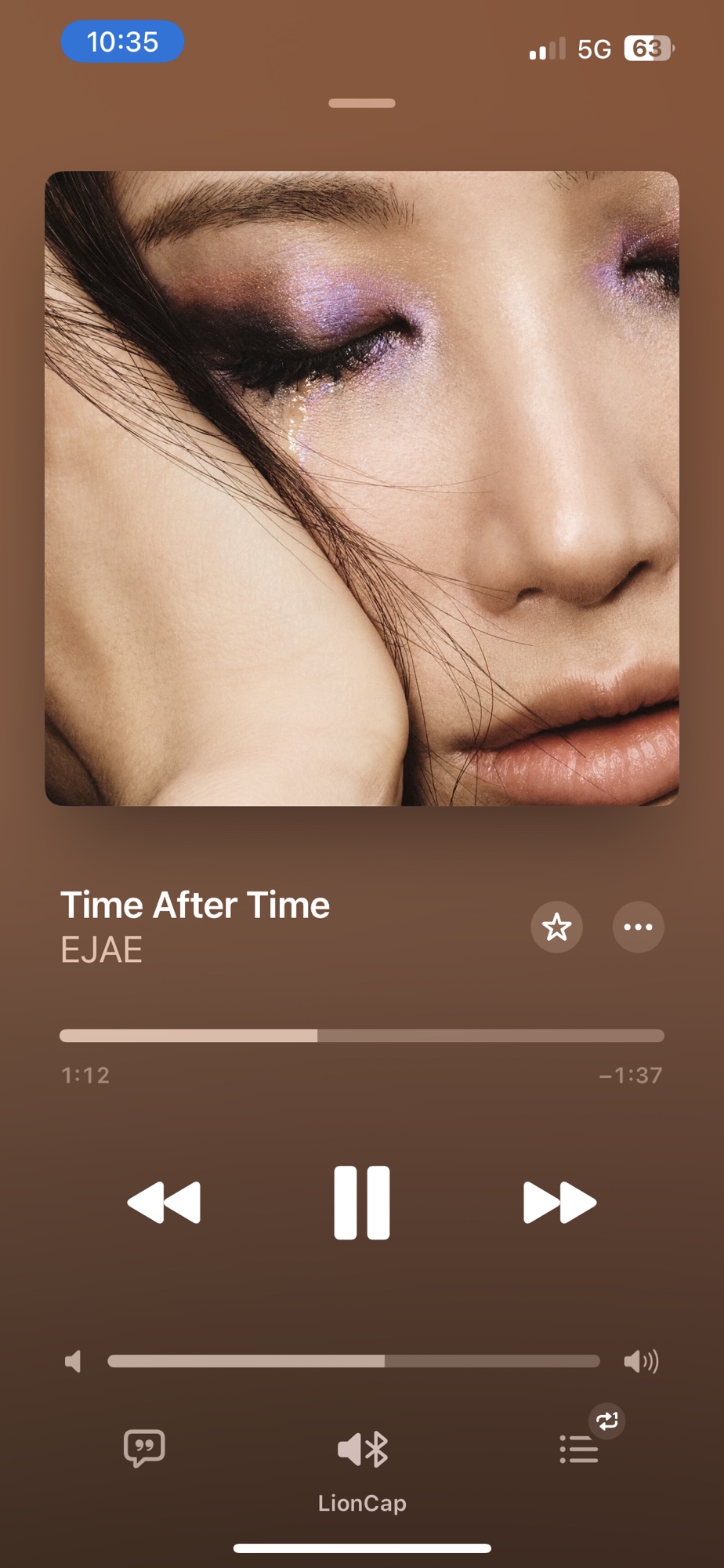The width and height of the screenshot is (724, 1568).
Task: Open the more options menu
Action: pyautogui.click(x=638, y=927)
